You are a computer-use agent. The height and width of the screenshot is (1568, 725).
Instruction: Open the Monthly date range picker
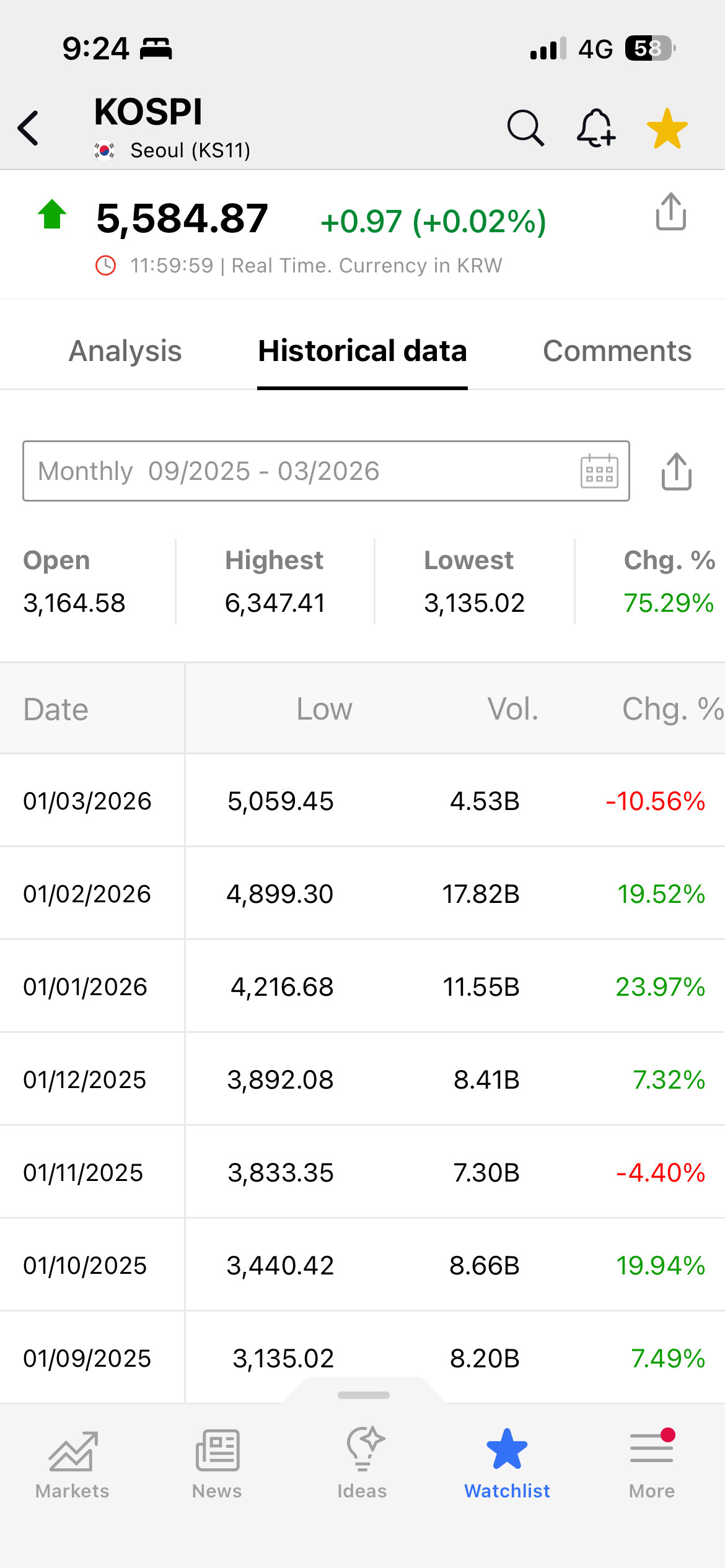(x=326, y=471)
